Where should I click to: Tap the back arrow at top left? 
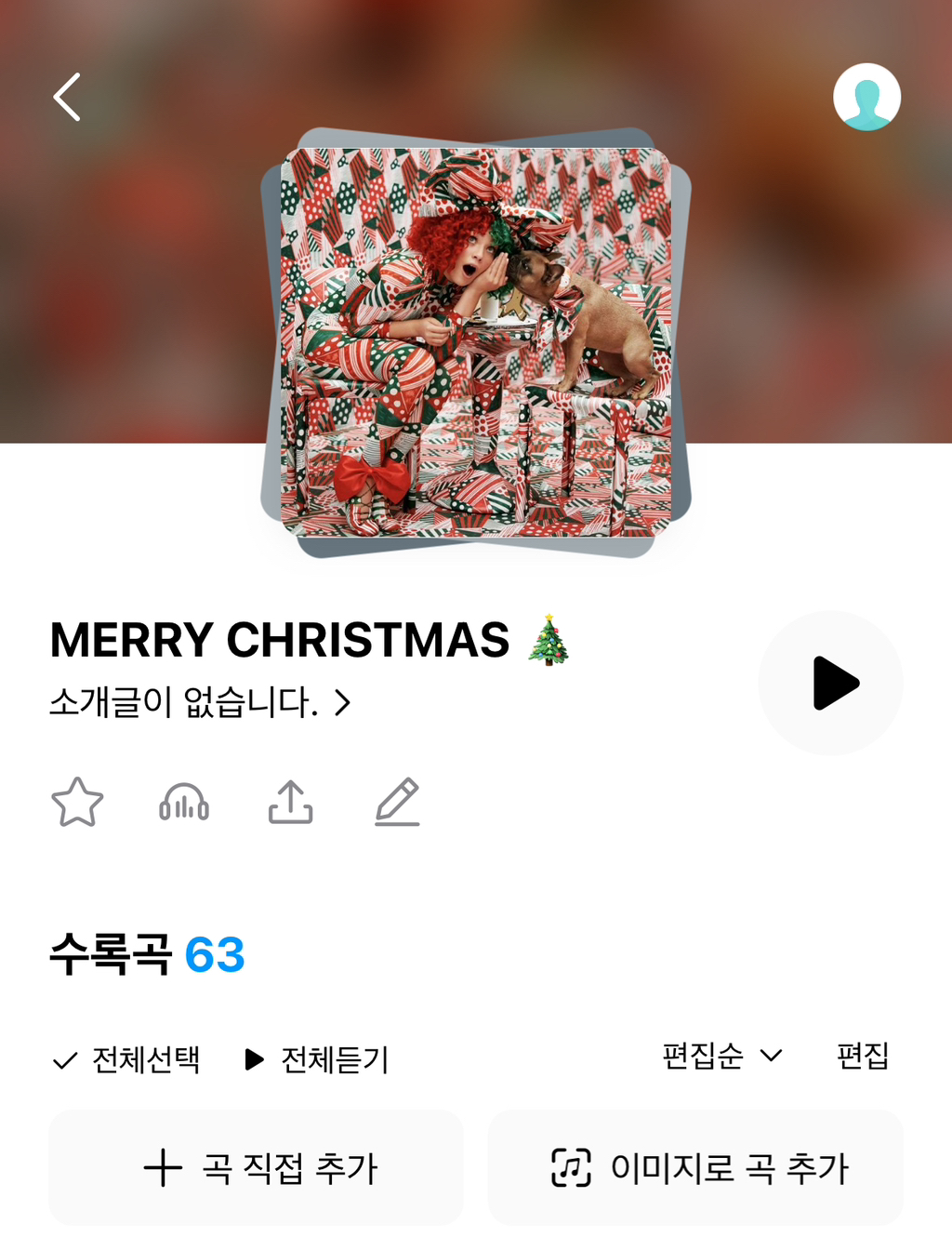tap(67, 97)
